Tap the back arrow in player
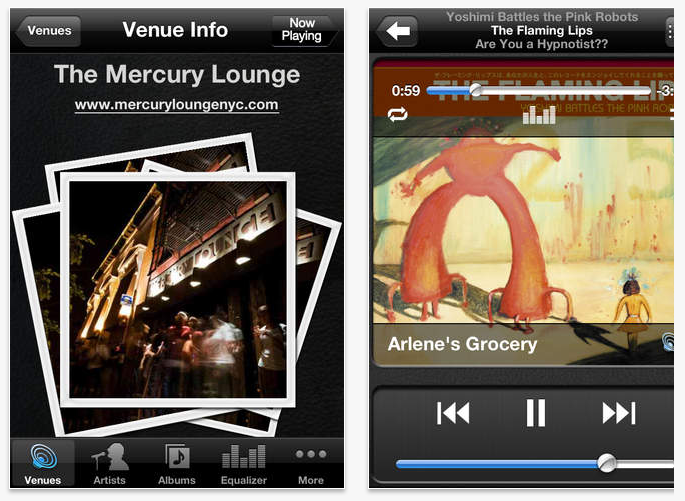This screenshot has height=501, width=685. pyautogui.click(x=398, y=31)
